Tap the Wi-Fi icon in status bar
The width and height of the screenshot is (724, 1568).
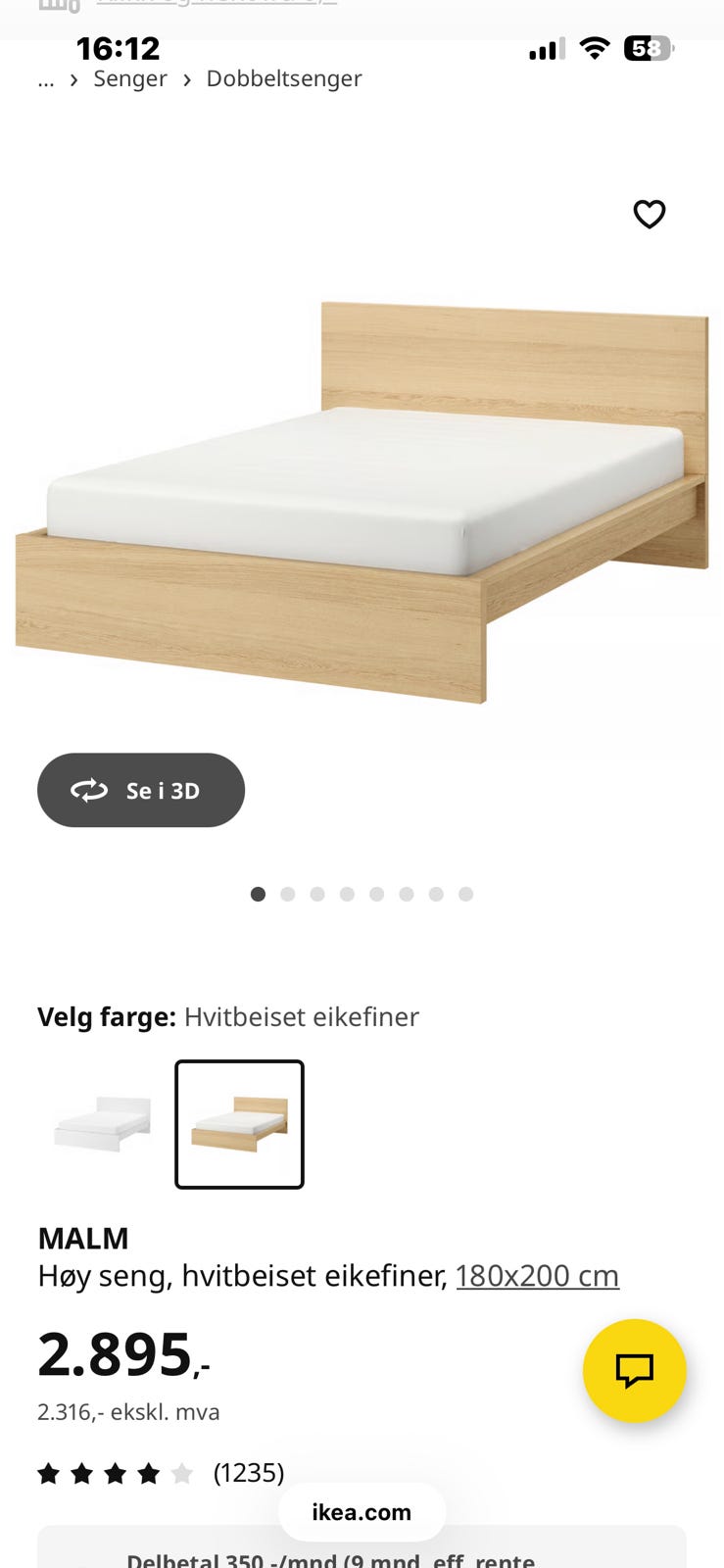click(x=594, y=47)
